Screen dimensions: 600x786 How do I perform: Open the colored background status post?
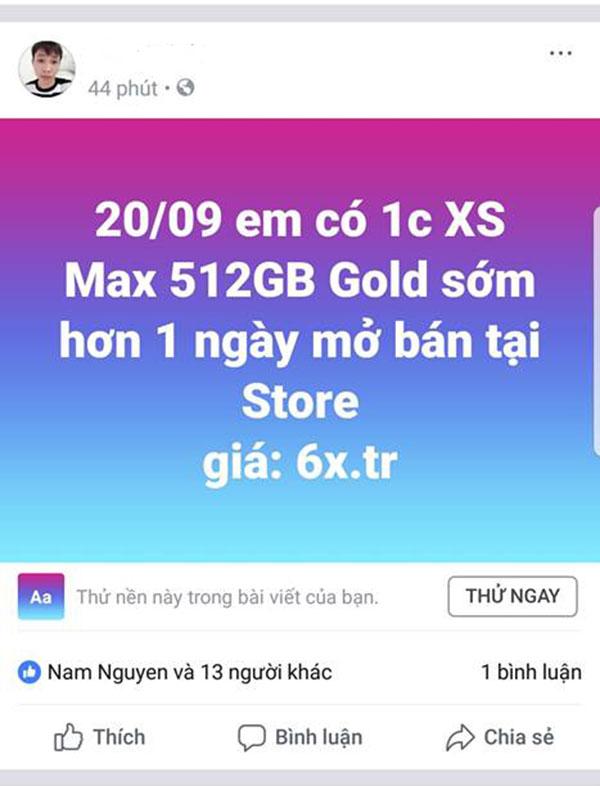(300, 340)
